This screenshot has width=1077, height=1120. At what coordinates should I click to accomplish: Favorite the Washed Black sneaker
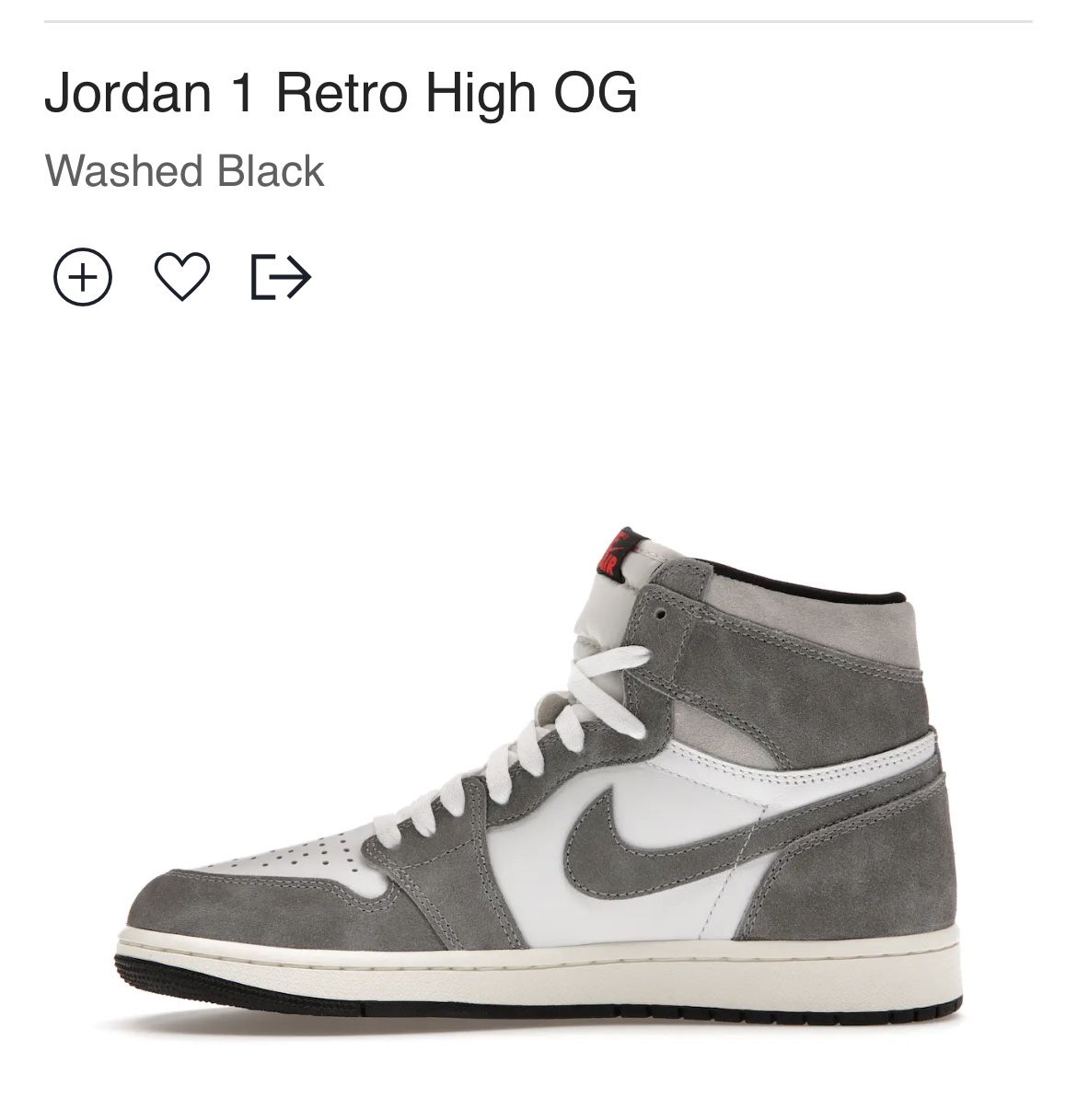pyautogui.click(x=181, y=276)
